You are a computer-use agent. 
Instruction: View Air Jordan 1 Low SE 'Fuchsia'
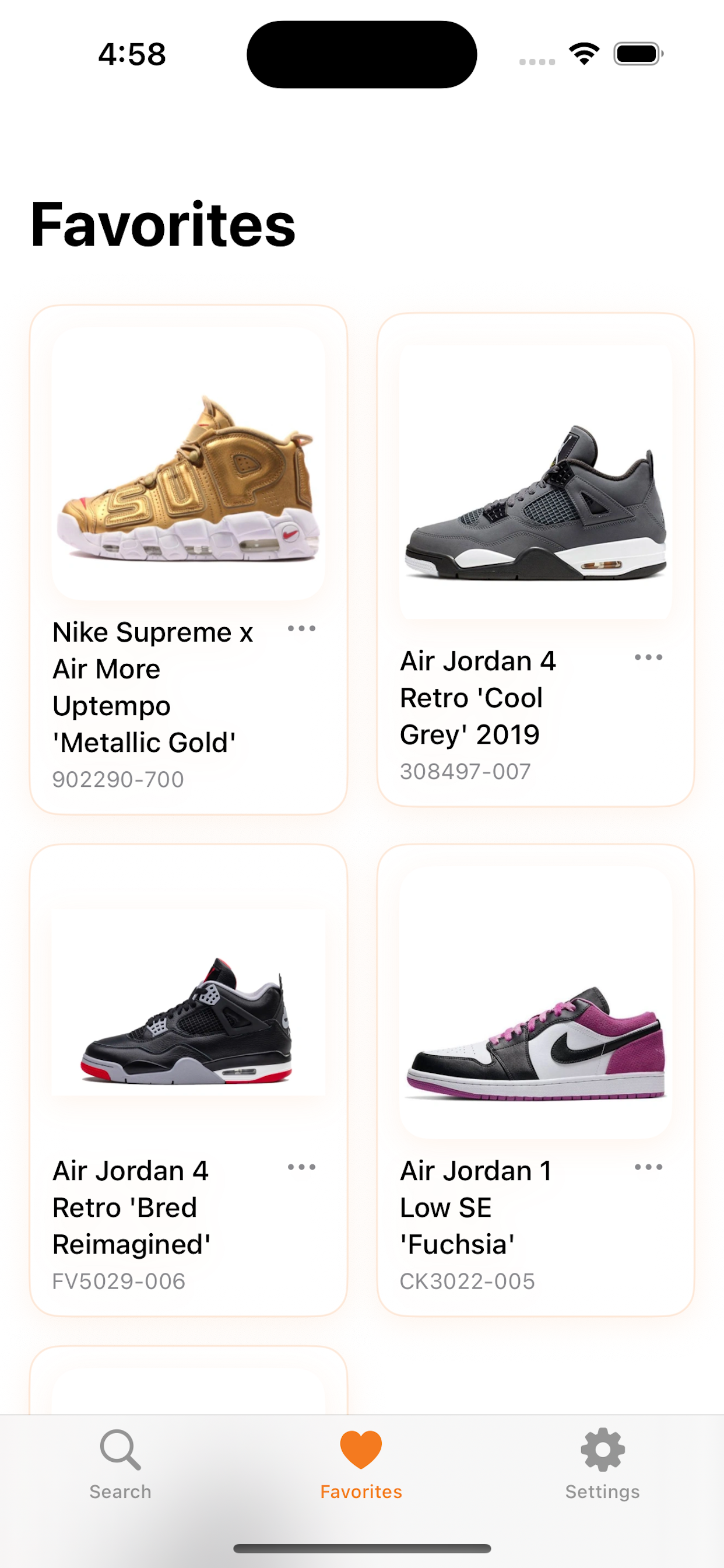[x=535, y=1005]
